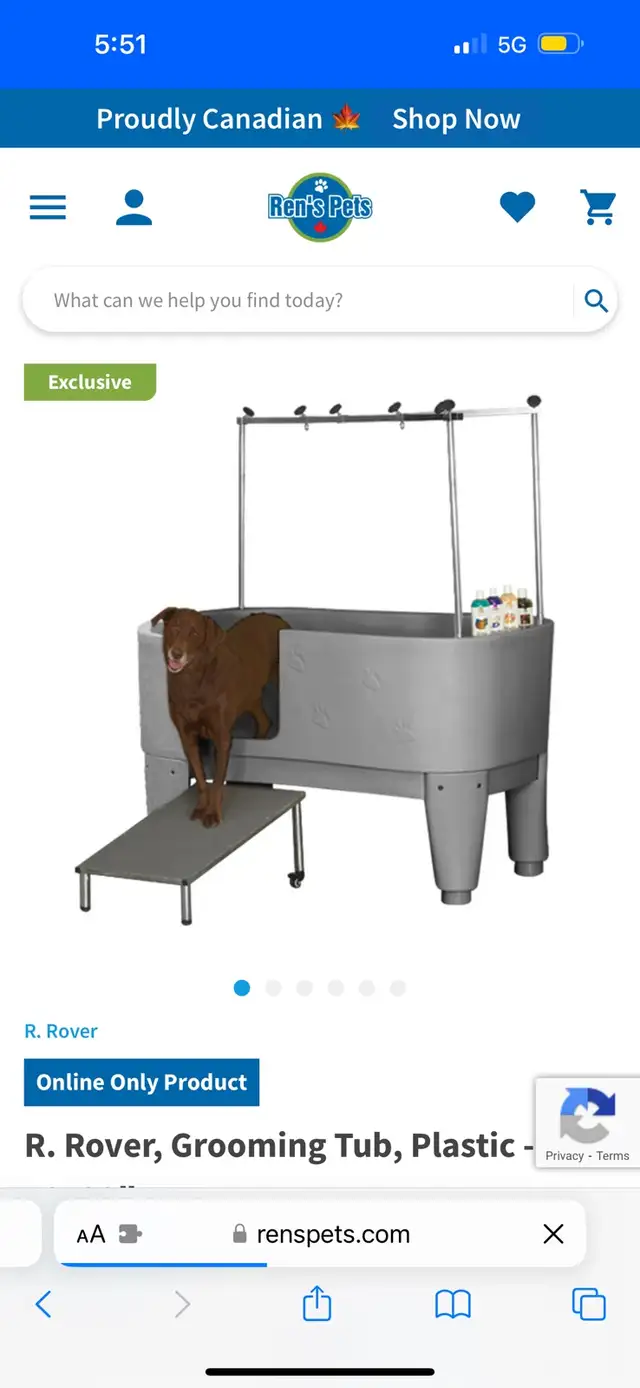The image size is (640, 1388).
Task: Tap the Shop Now banner link
Action: [456, 119]
